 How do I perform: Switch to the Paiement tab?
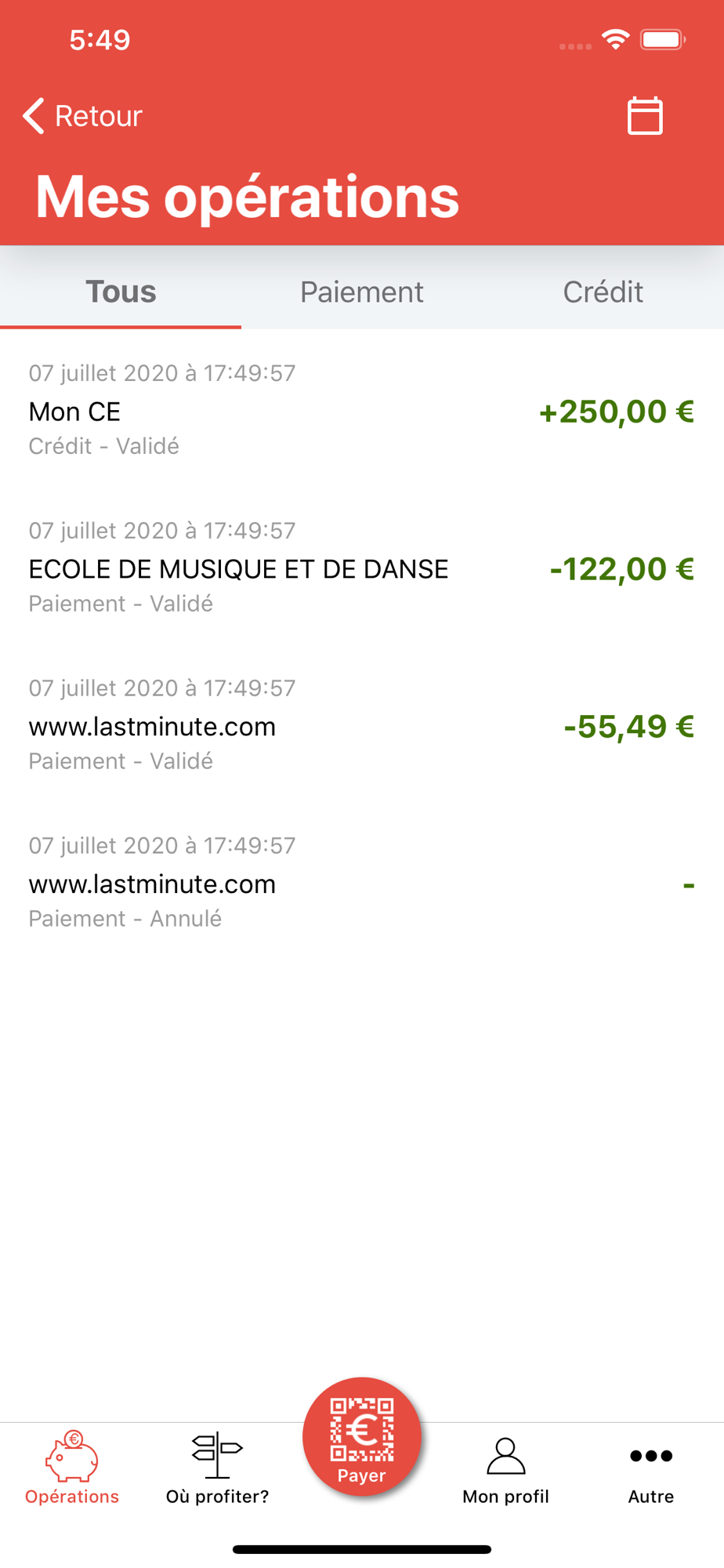coord(361,292)
